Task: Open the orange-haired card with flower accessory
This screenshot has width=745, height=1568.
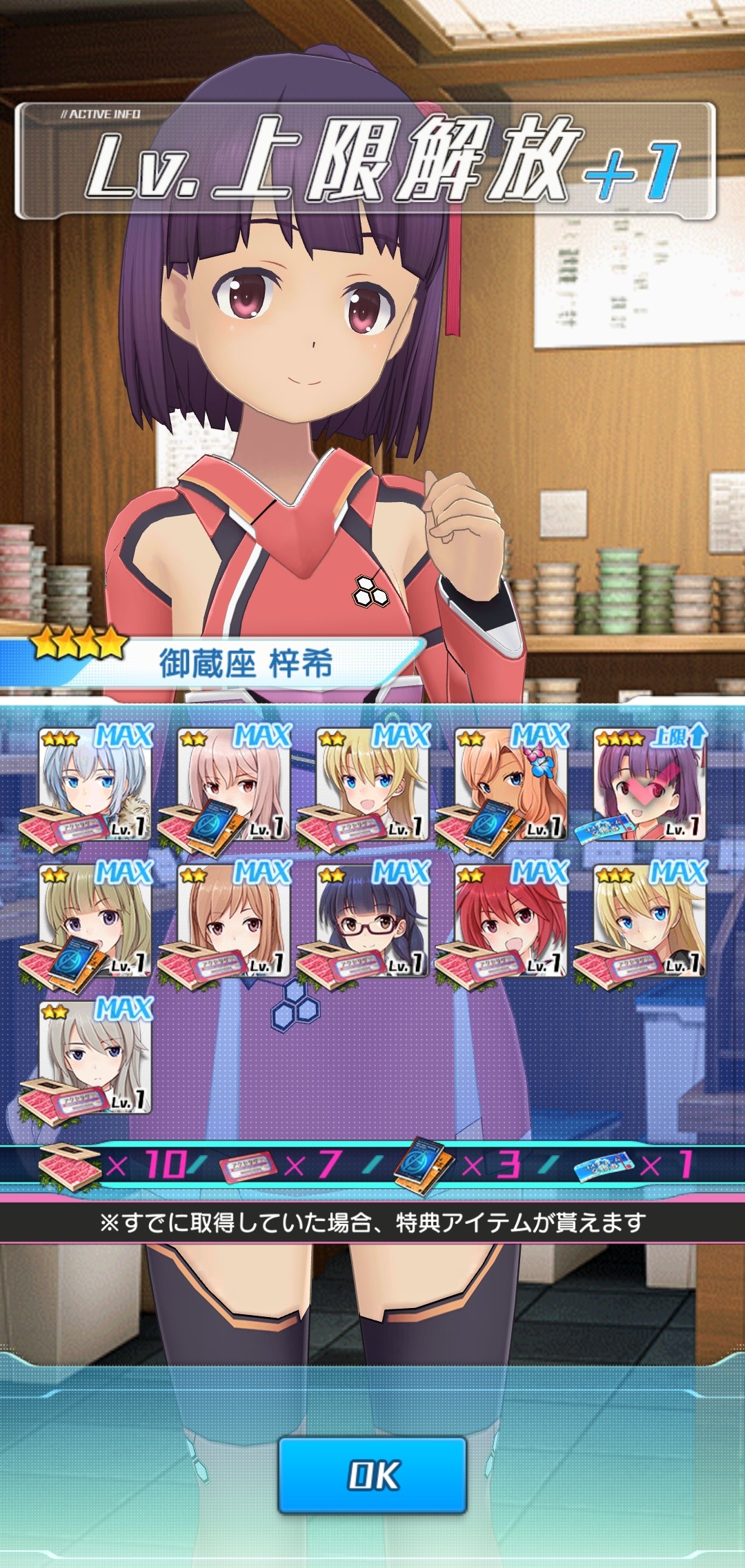Action: pos(510,784)
